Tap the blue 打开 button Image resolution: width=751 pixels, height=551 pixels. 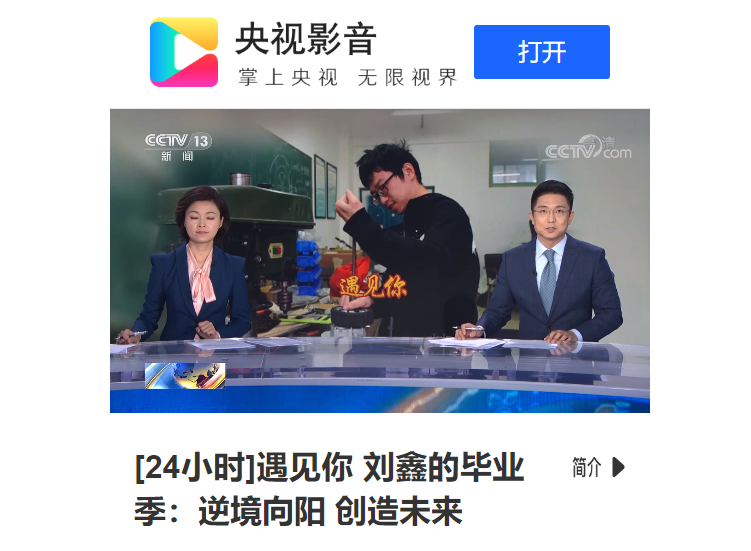(541, 52)
